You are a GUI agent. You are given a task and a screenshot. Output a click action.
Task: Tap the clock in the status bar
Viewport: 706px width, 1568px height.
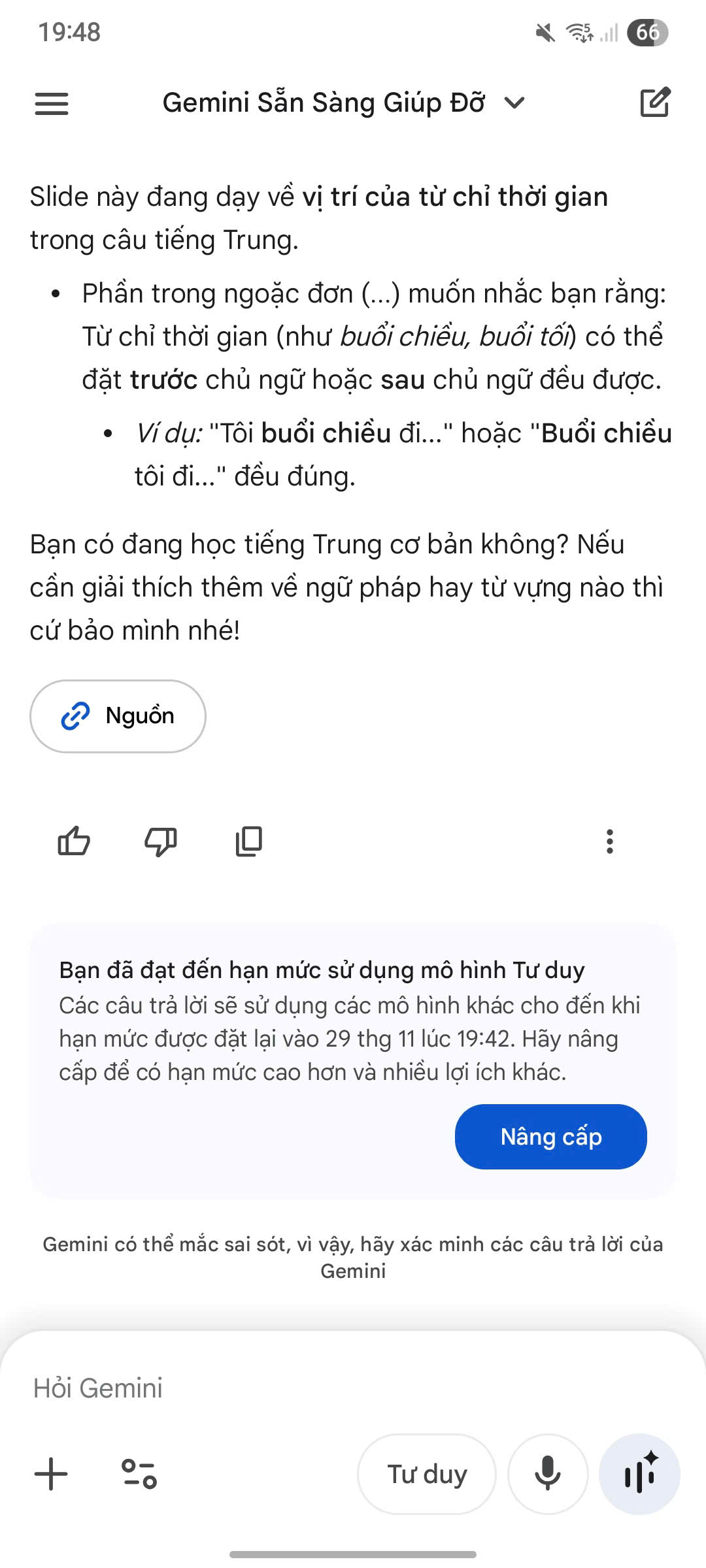[67, 33]
